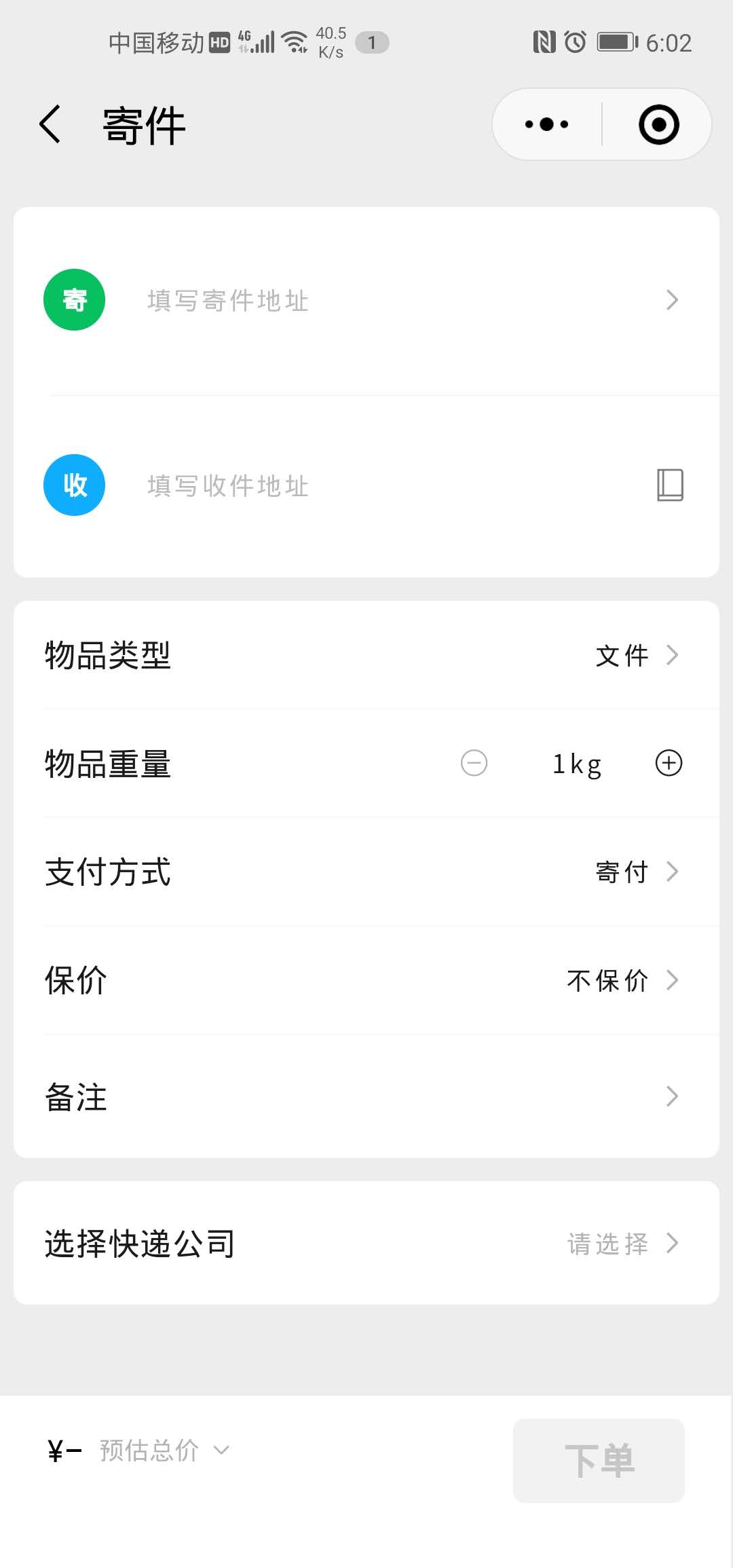The image size is (733, 1568).
Task: Go back from the 寄件 page
Action: 51,124
